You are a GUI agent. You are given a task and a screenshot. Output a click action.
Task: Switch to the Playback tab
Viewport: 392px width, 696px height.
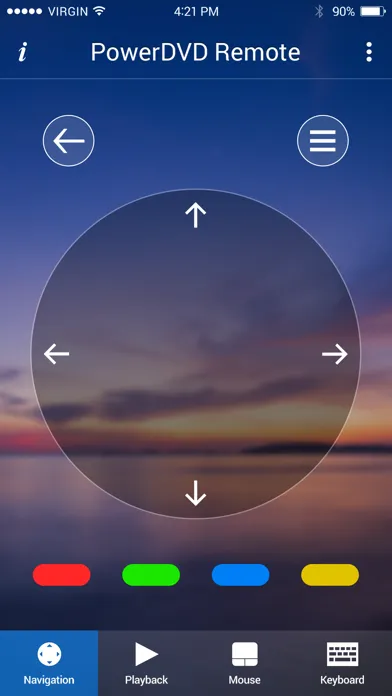pyautogui.click(x=147, y=663)
